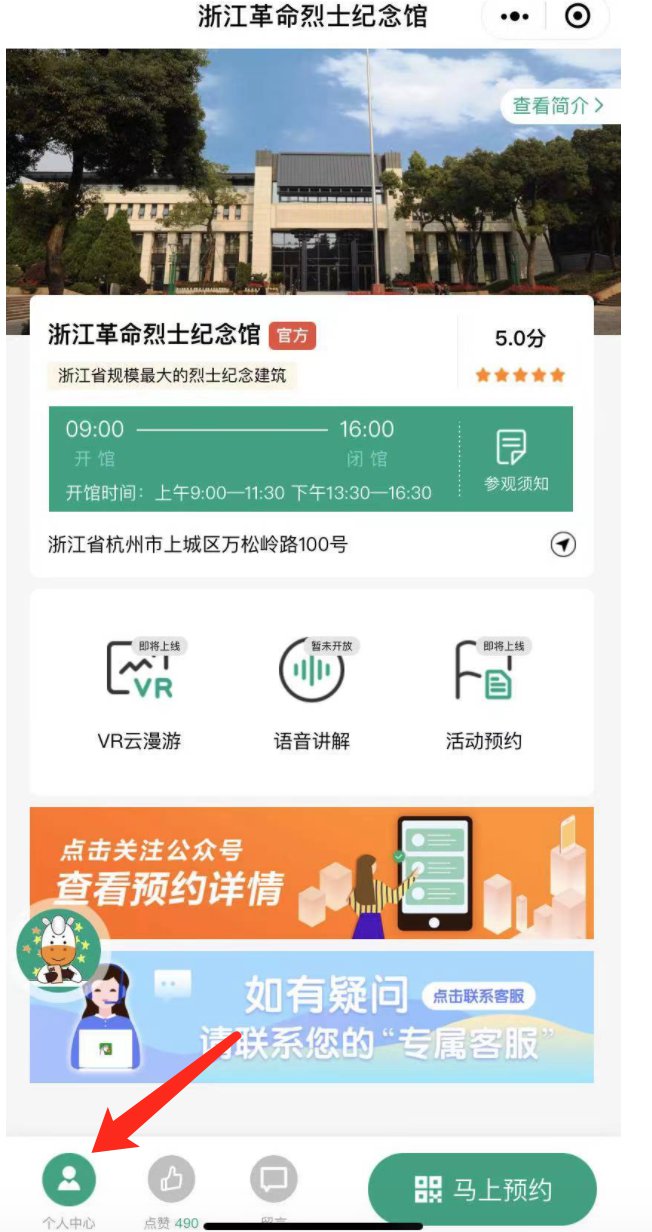
Task: Tap the 点击关注公众号 banner
Action: tap(311, 872)
